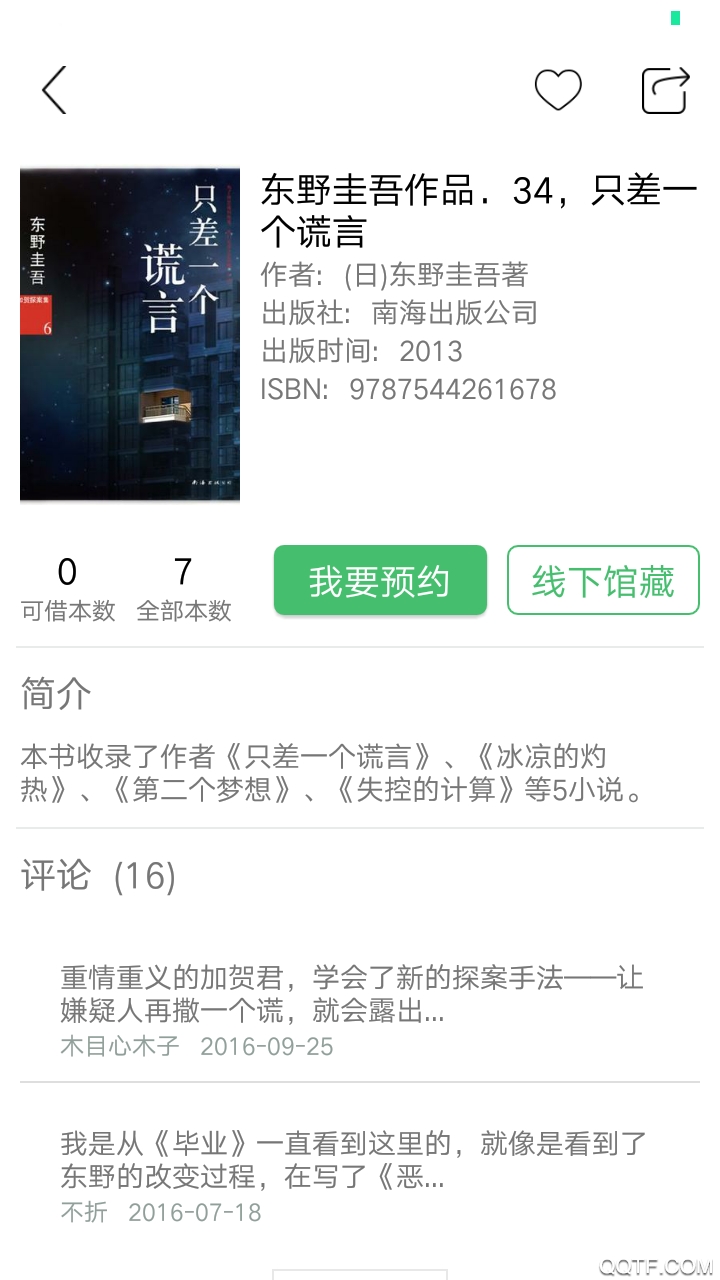Open the 评论 (16) comments section
The height and width of the screenshot is (1280, 720).
point(95,877)
